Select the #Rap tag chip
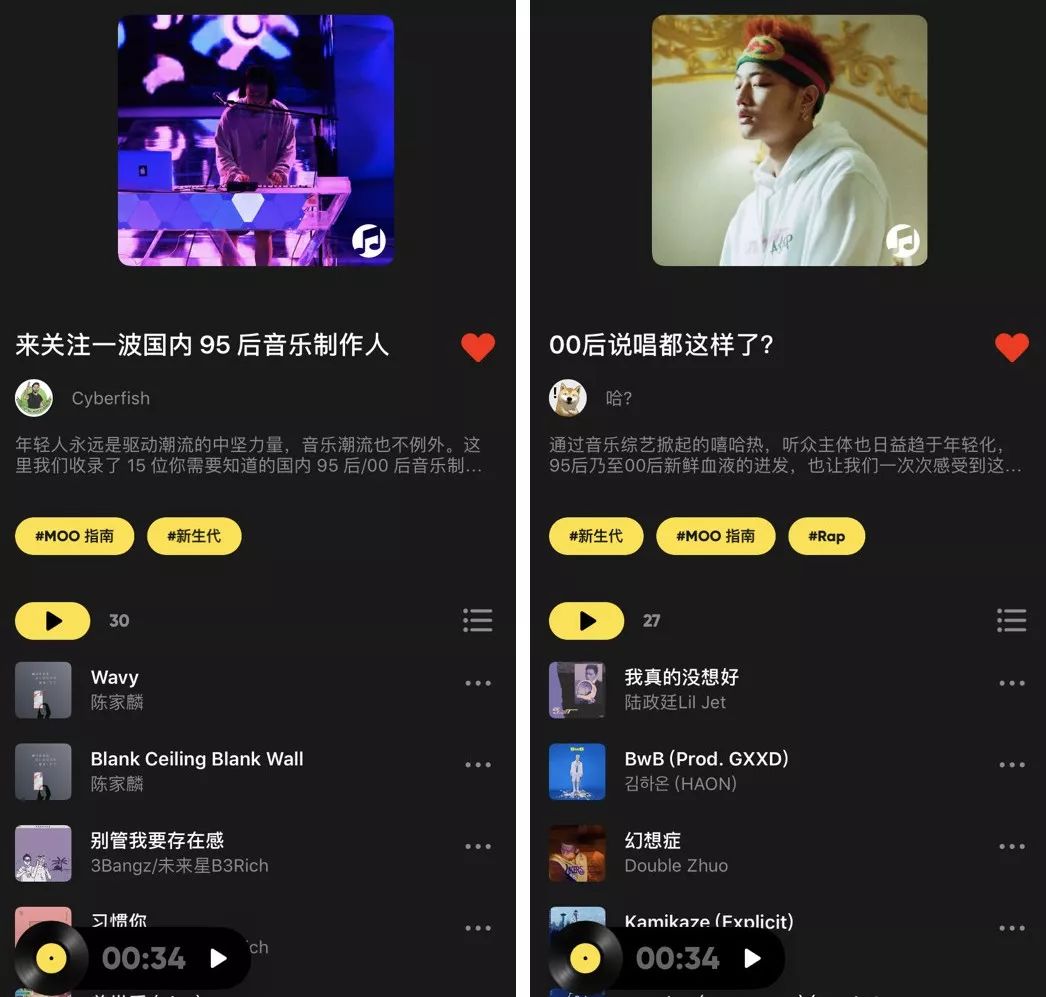 pyautogui.click(x=826, y=536)
